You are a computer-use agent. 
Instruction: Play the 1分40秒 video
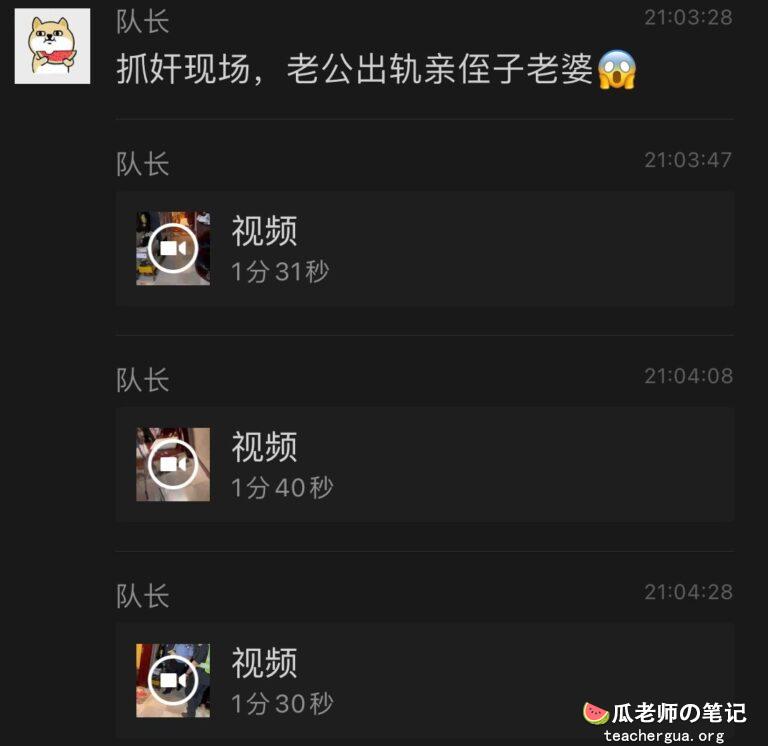[x=173, y=465]
